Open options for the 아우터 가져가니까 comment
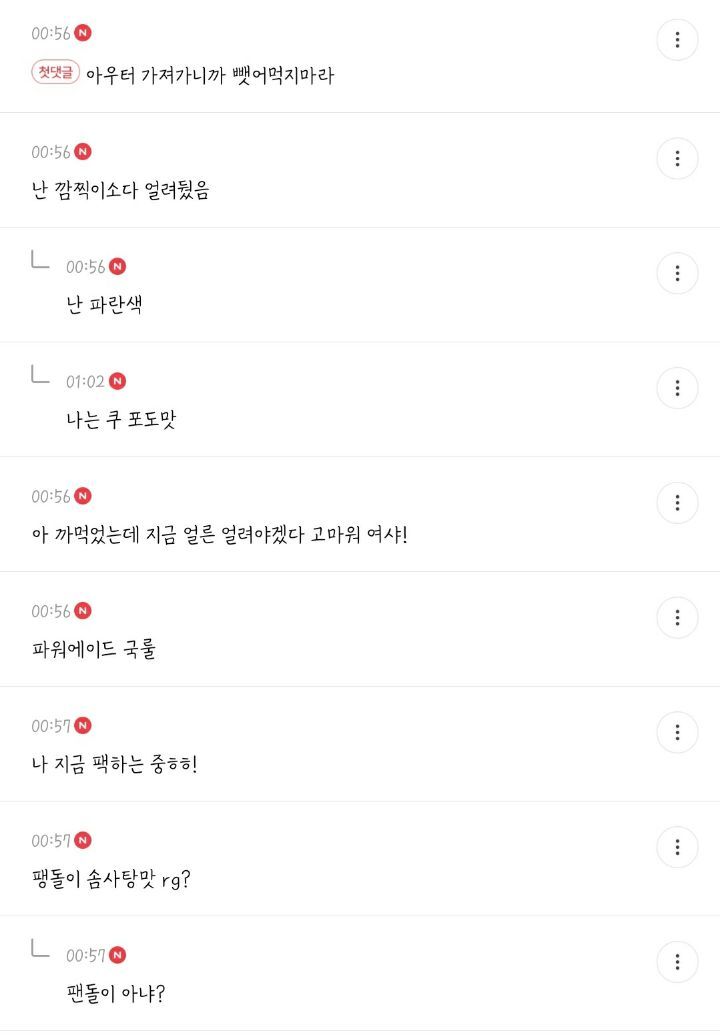The image size is (720, 1035). tap(677, 40)
